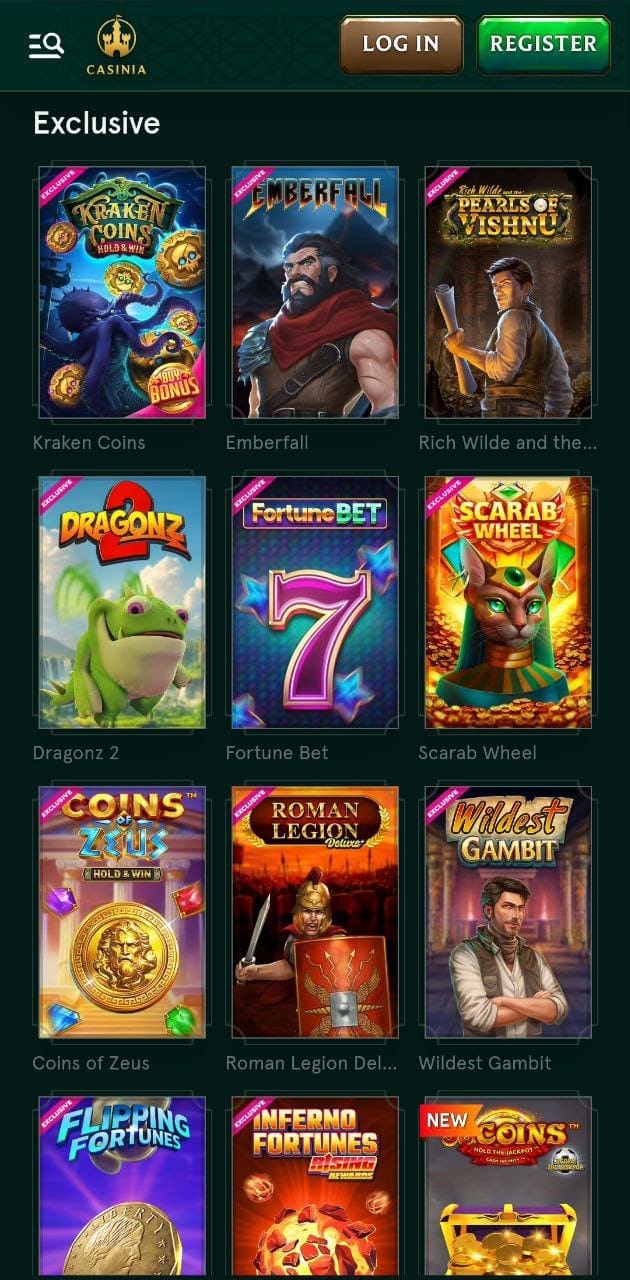Tap the REGISTER button

(543, 44)
